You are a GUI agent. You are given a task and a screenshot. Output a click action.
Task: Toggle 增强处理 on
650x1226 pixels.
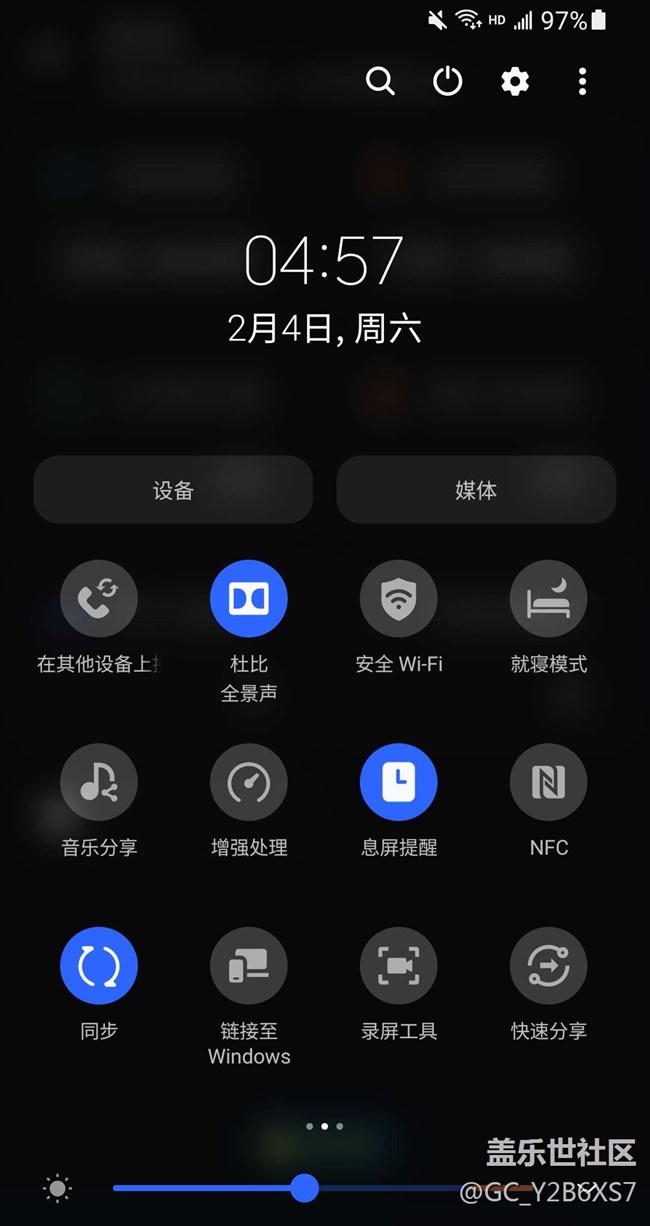click(249, 782)
